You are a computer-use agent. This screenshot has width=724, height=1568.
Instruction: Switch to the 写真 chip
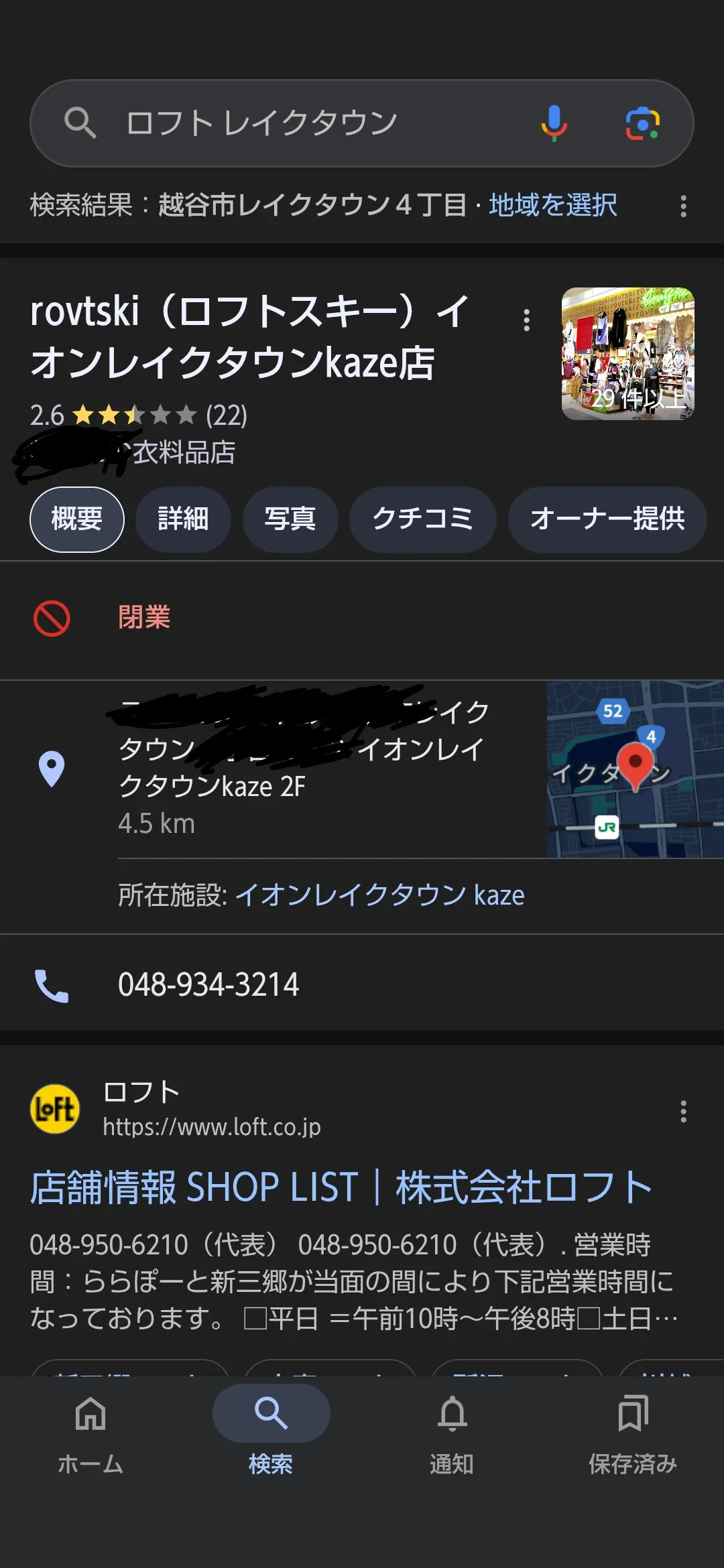(x=290, y=519)
